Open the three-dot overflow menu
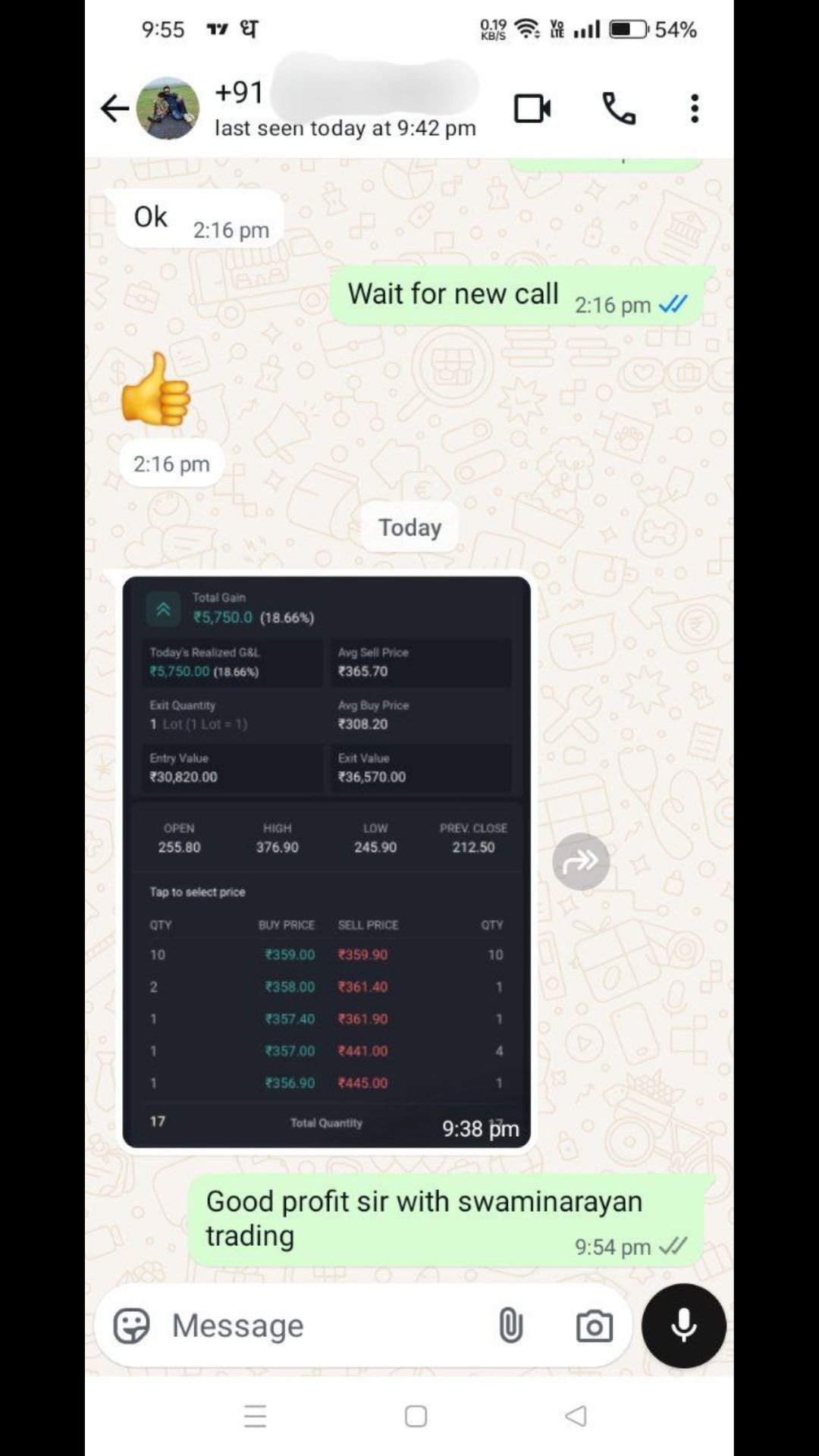The image size is (819, 1456). click(x=695, y=108)
